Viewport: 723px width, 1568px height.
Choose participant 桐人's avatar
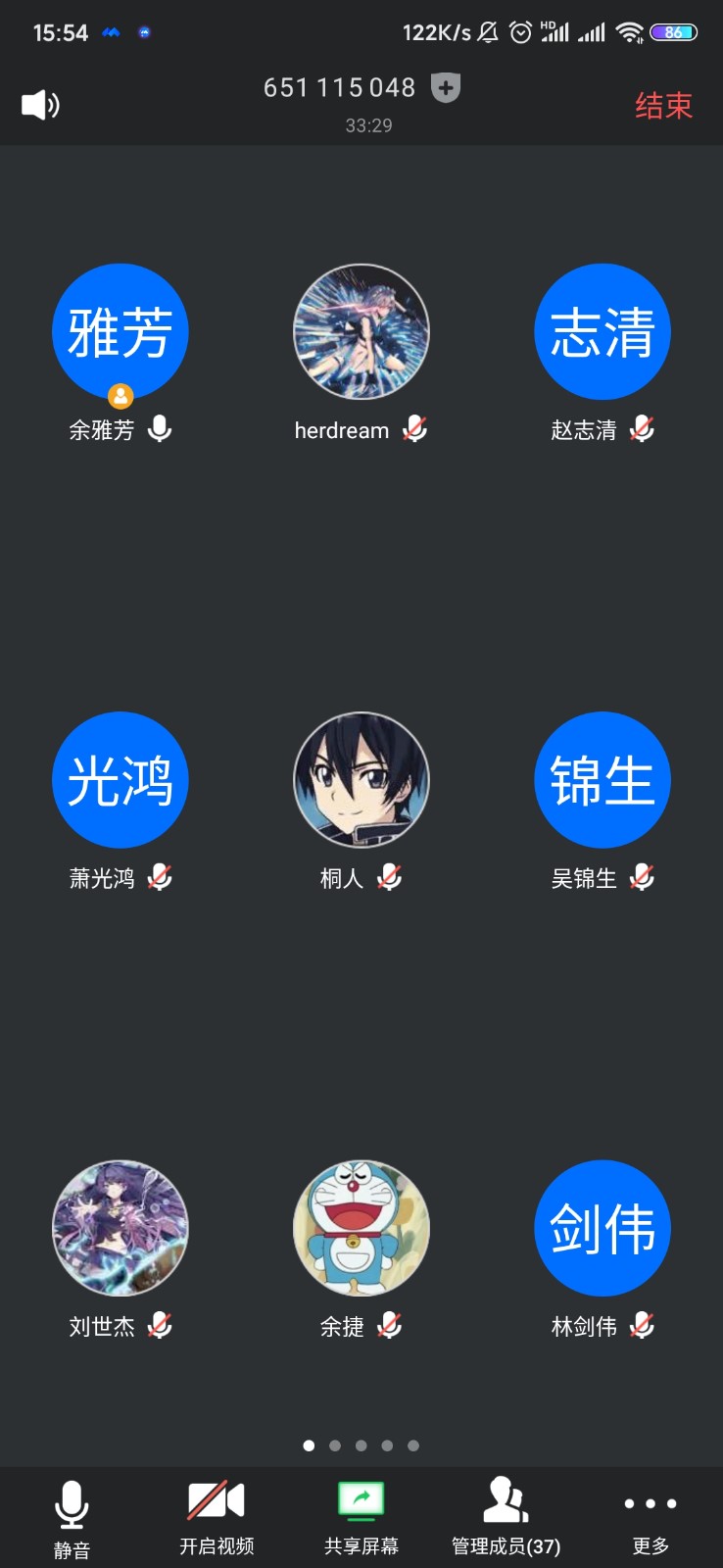[x=361, y=780]
